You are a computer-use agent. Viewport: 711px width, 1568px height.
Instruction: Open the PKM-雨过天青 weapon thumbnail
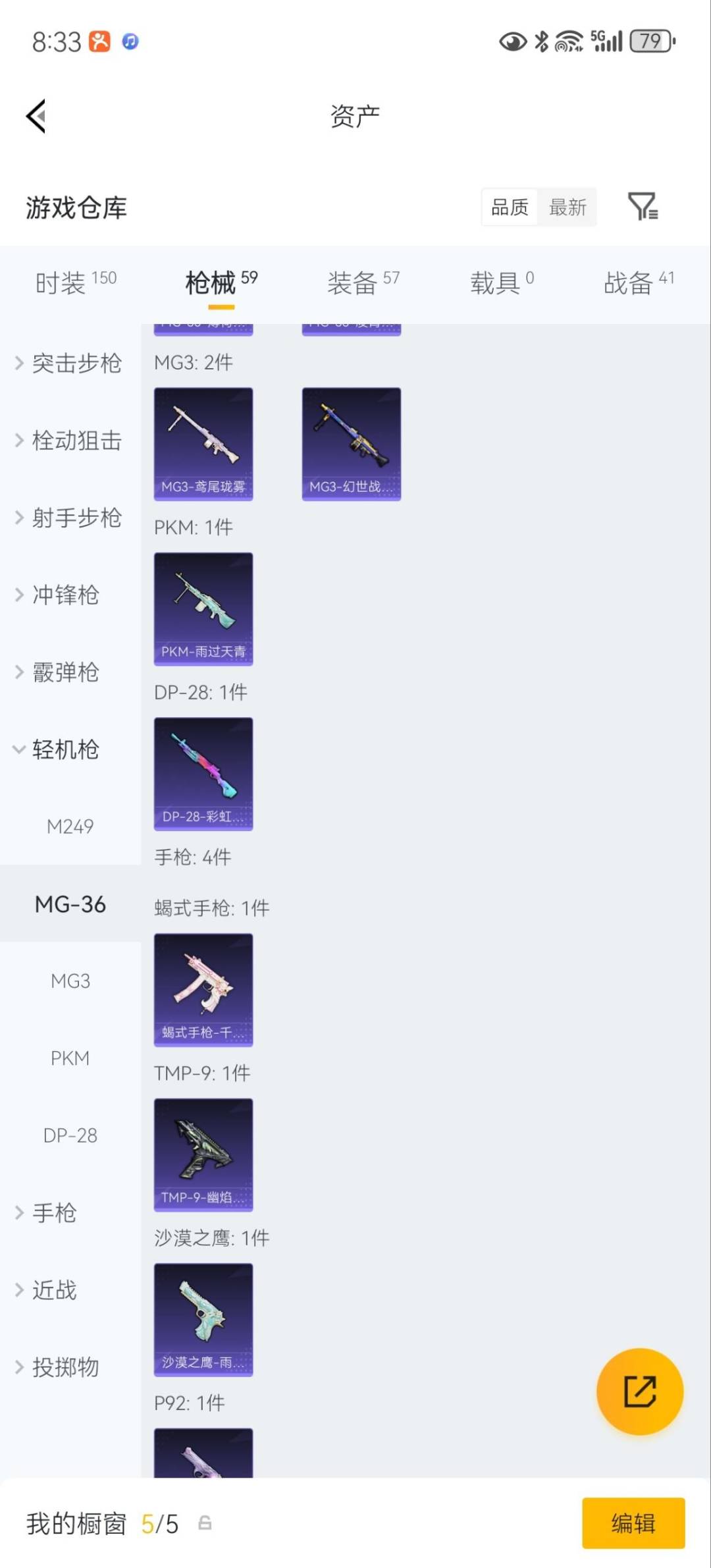[x=203, y=607]
